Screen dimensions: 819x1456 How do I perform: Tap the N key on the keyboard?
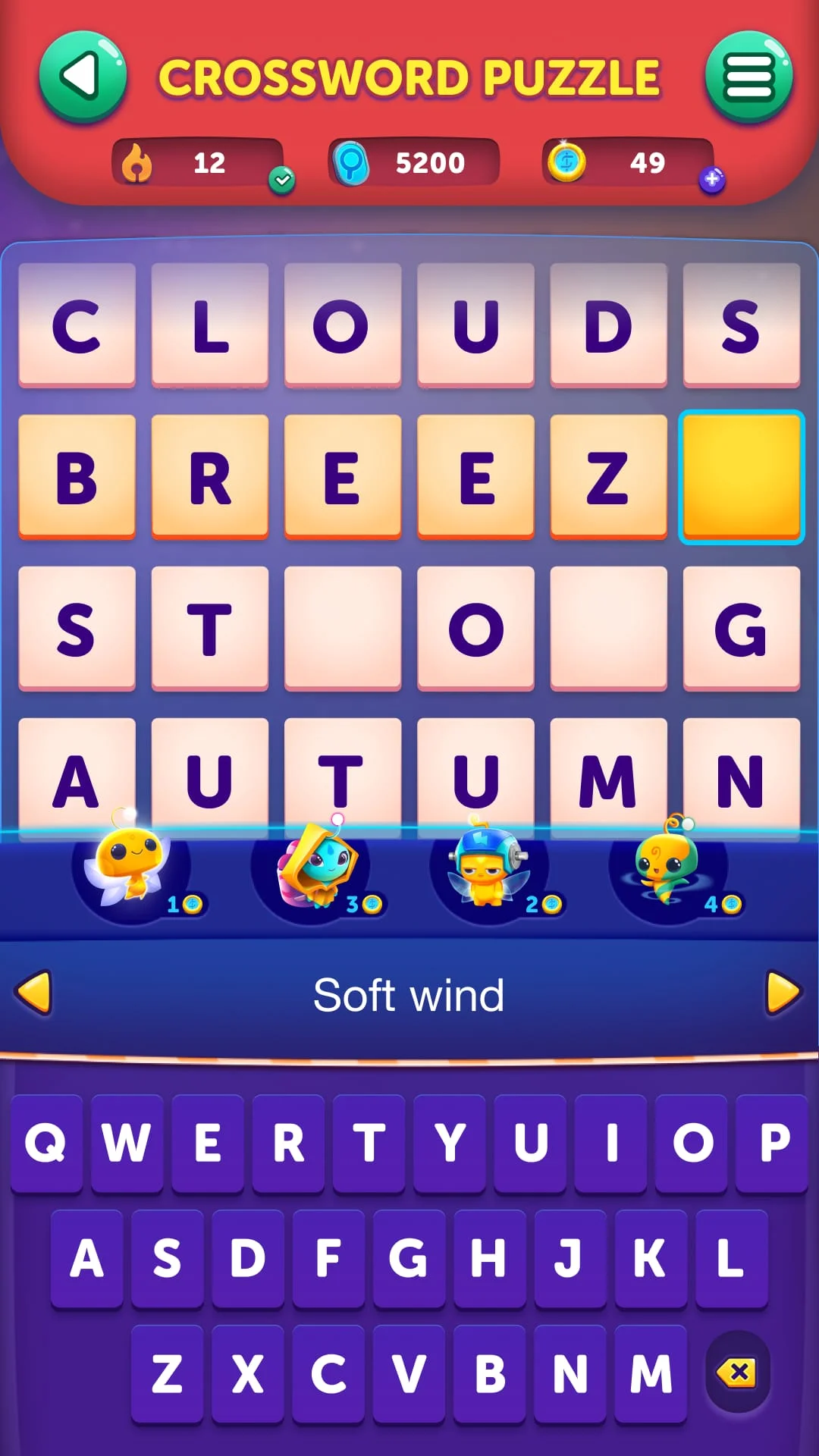point(570,1373)
